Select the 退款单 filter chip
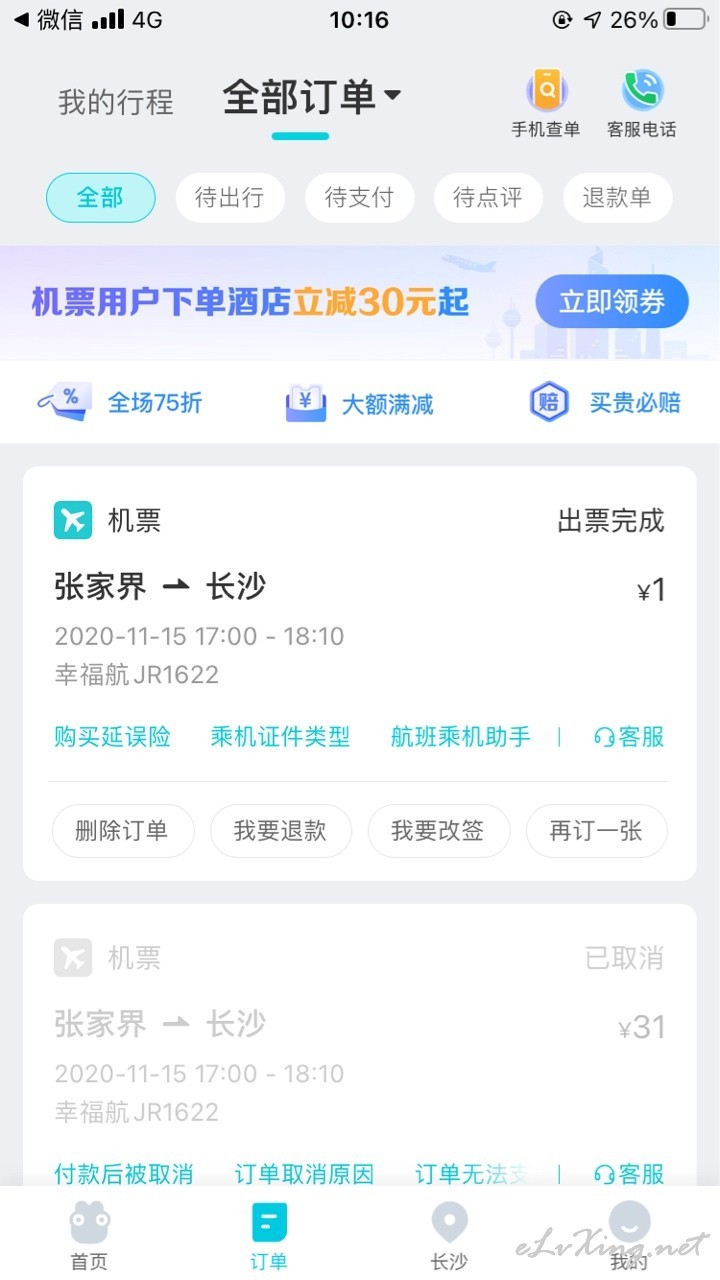Screen dimensions: 720x1280 [617, 198]
